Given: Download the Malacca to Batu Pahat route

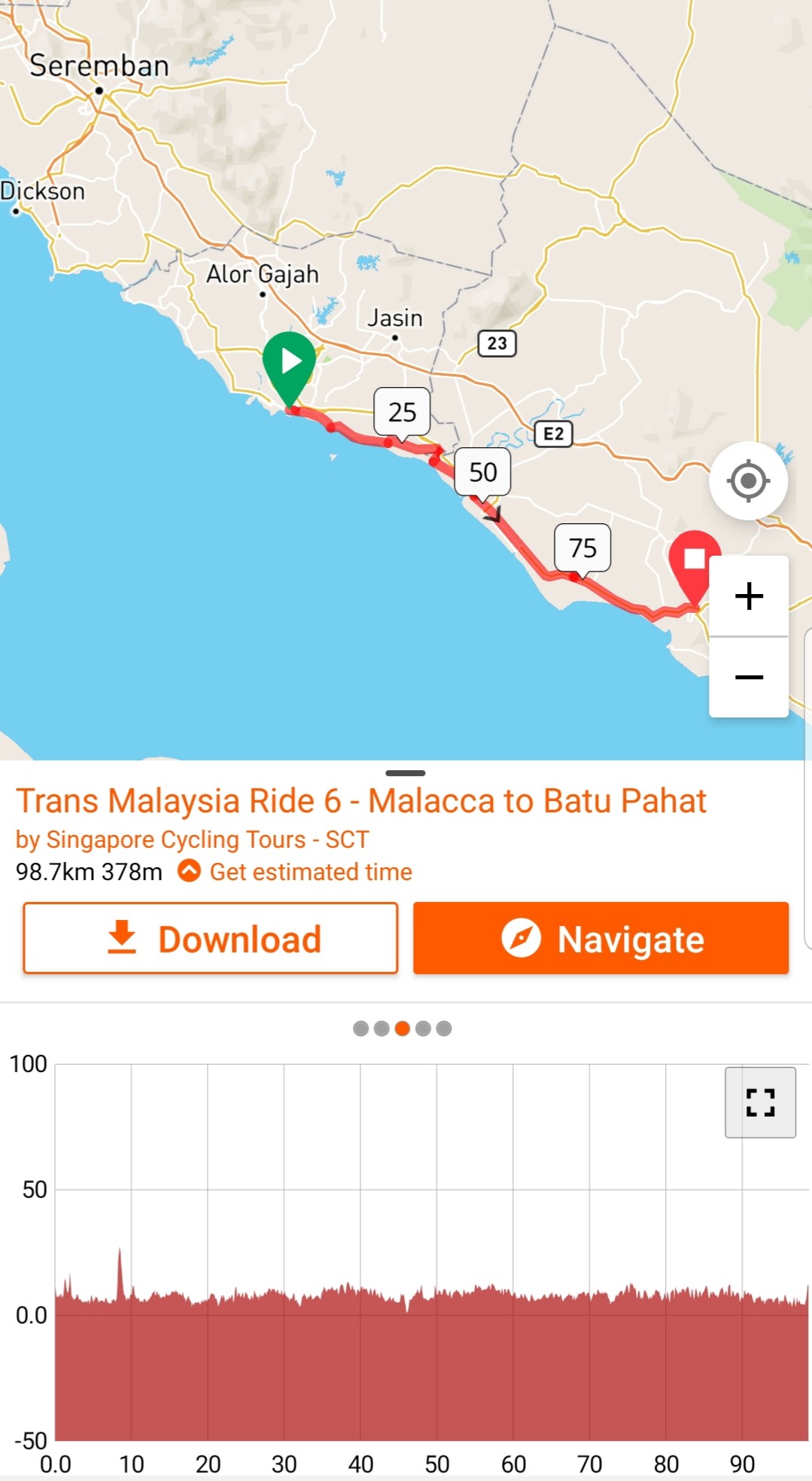Looking at the screenshot, I should pos(211,938).
